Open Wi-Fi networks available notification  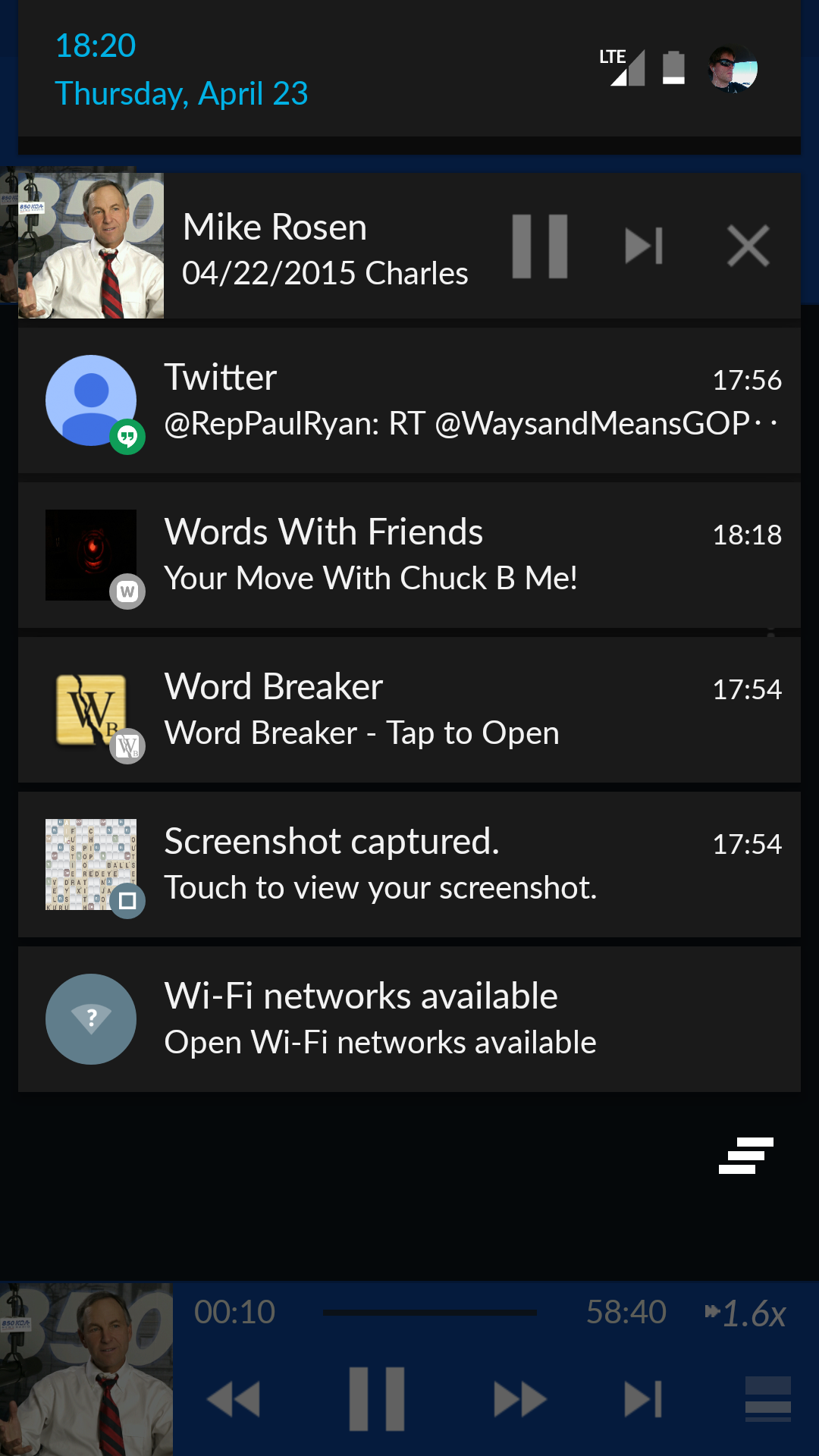pos(409,1019)
